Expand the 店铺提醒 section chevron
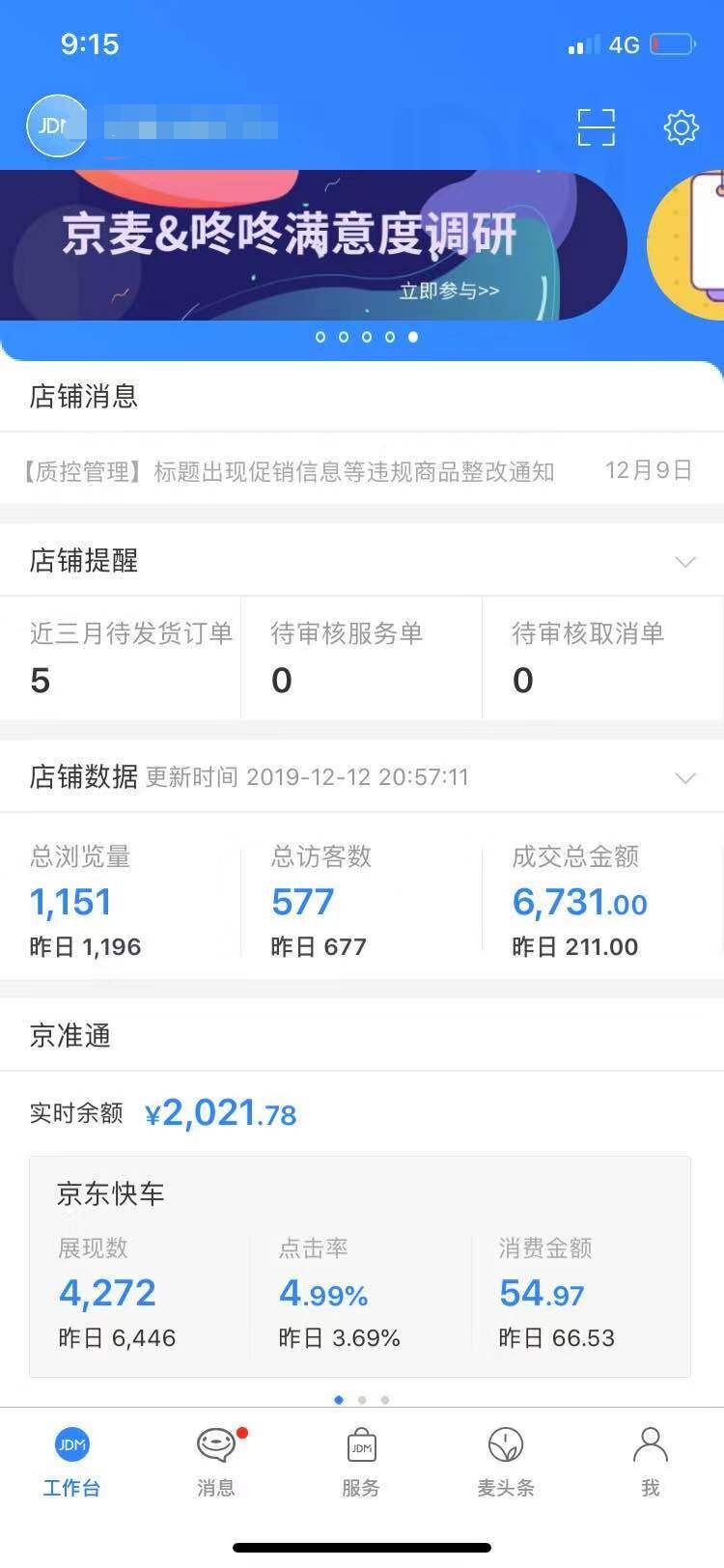724x1568 pixels. (x=685, y=562)
